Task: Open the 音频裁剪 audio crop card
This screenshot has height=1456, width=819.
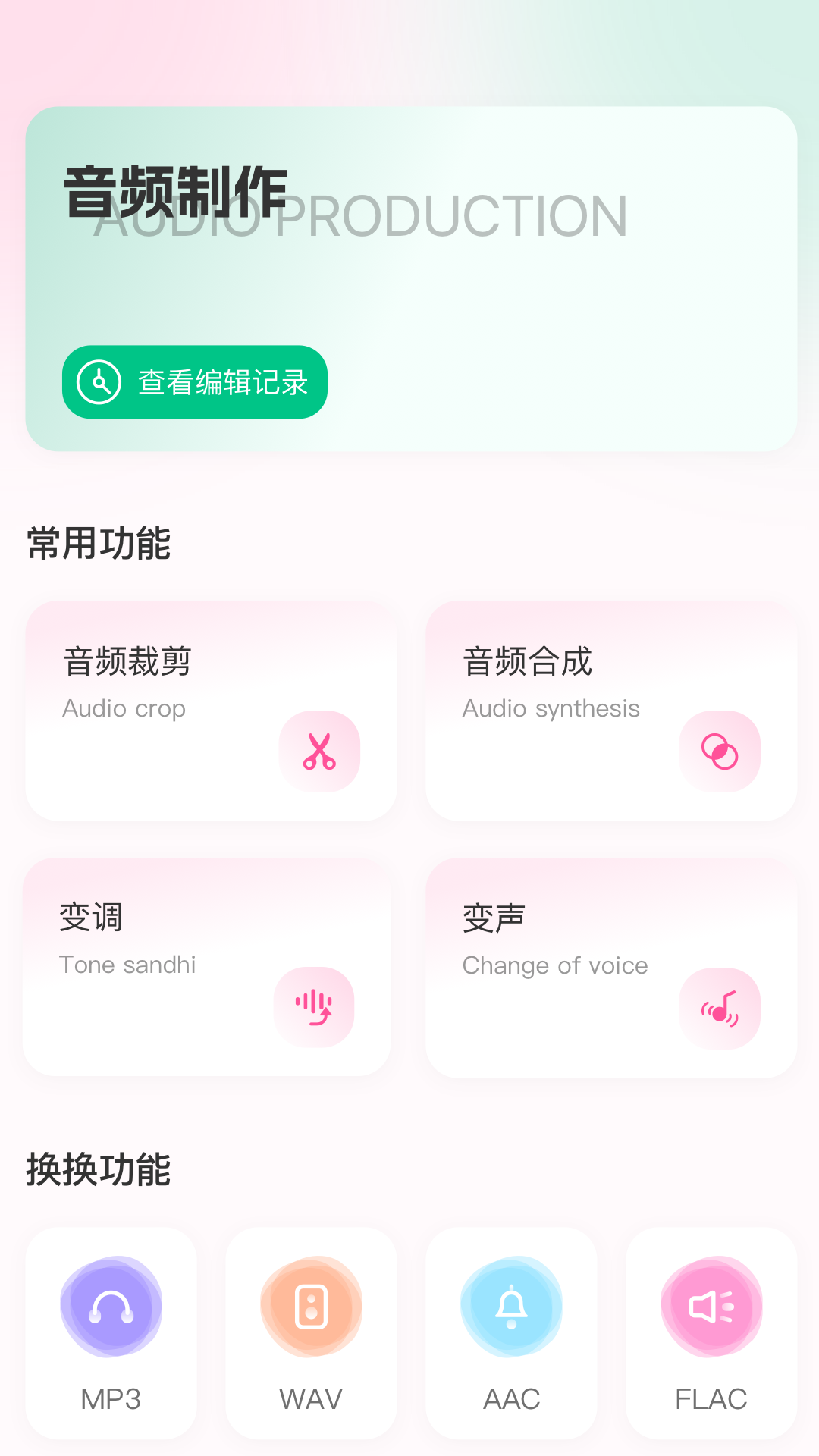Action: pos(210,711)
